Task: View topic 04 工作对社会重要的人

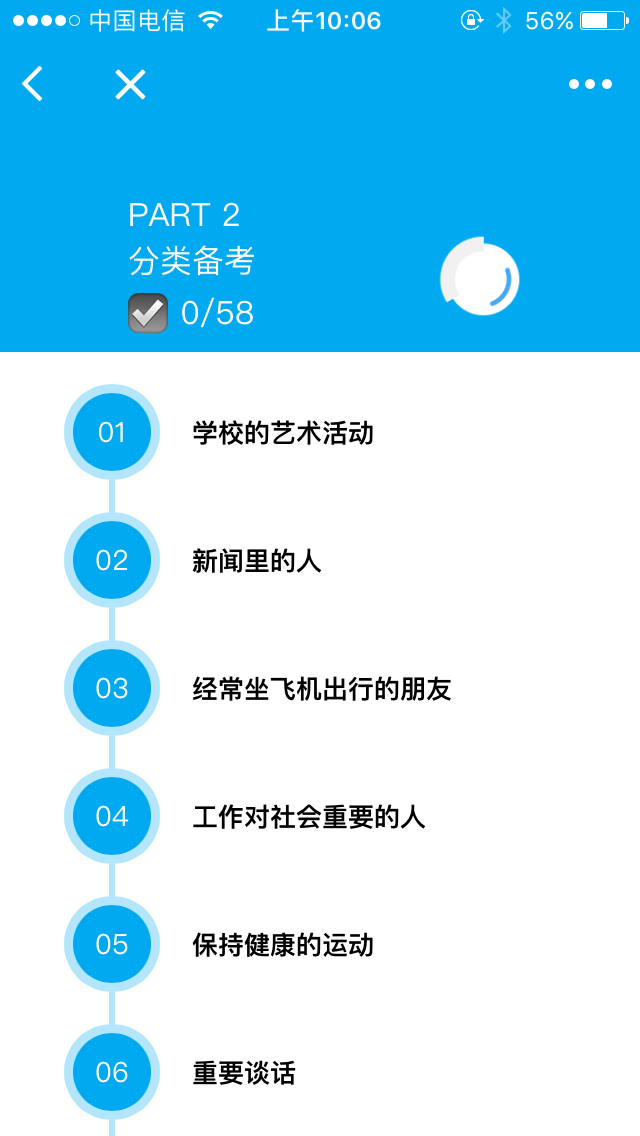Action: (308, 817)
